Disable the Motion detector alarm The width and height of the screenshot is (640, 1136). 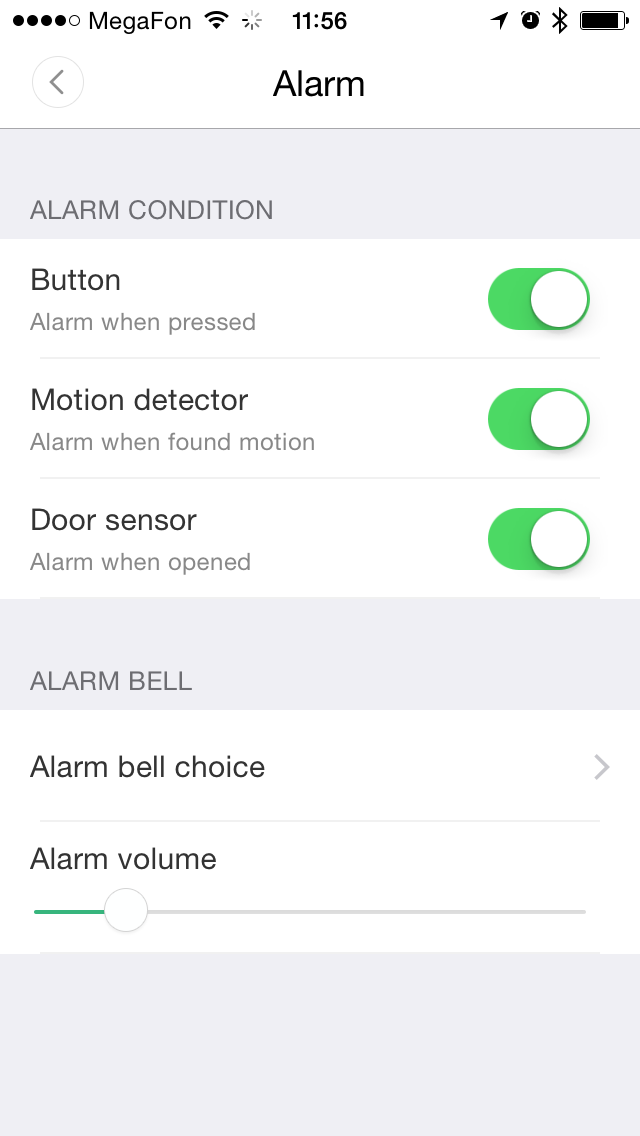pos(538,419)
